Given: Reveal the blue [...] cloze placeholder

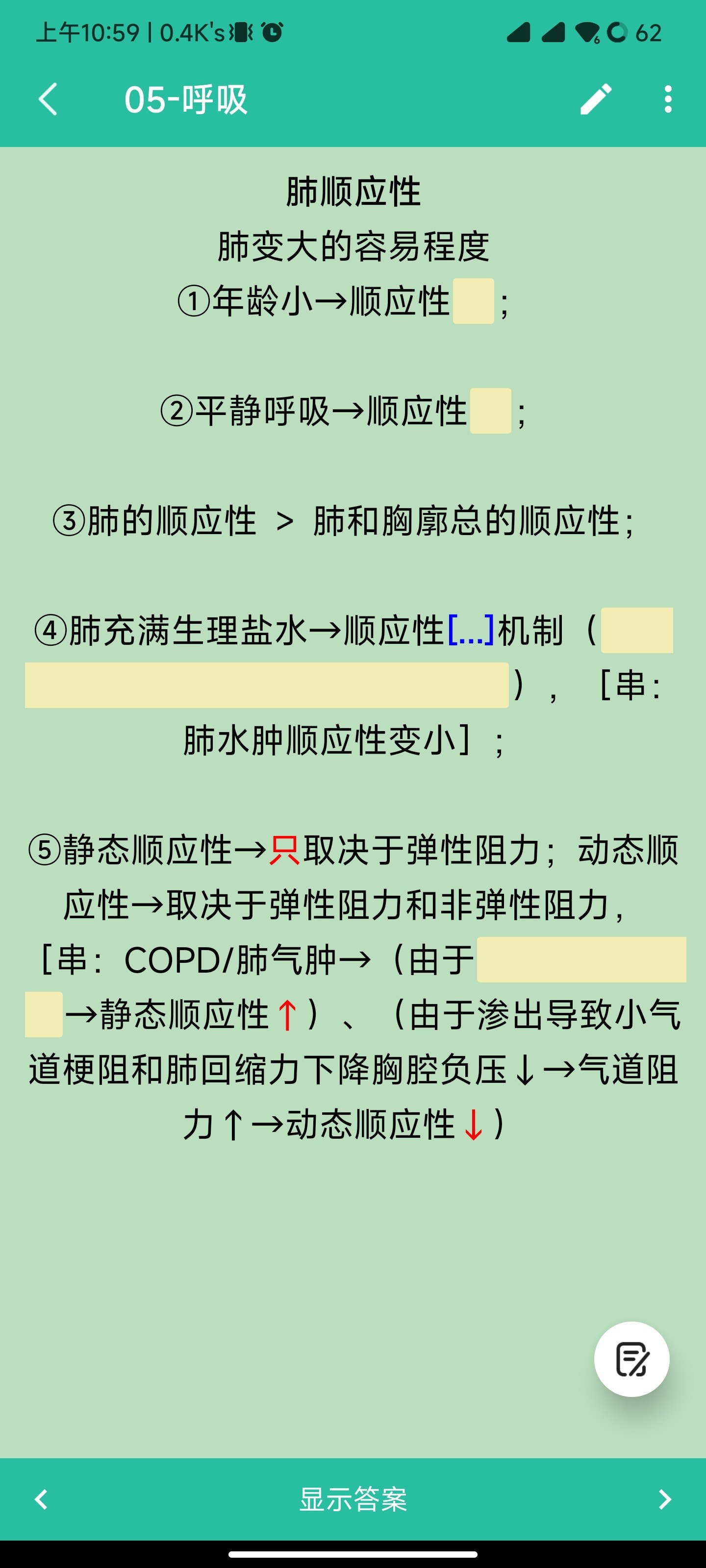Looking at the screenshot, I should coord(471,631).
